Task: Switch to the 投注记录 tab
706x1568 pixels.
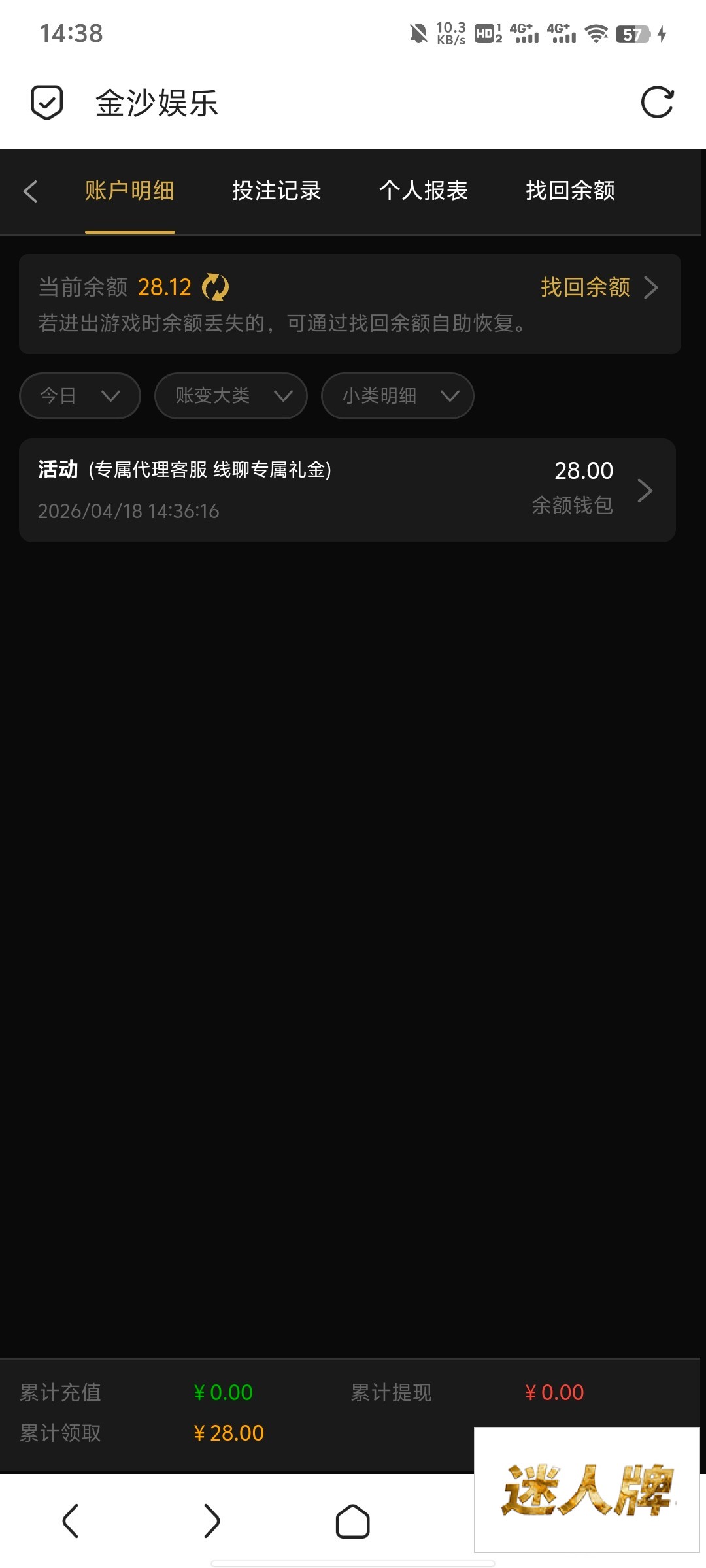Action: [277, 191]
